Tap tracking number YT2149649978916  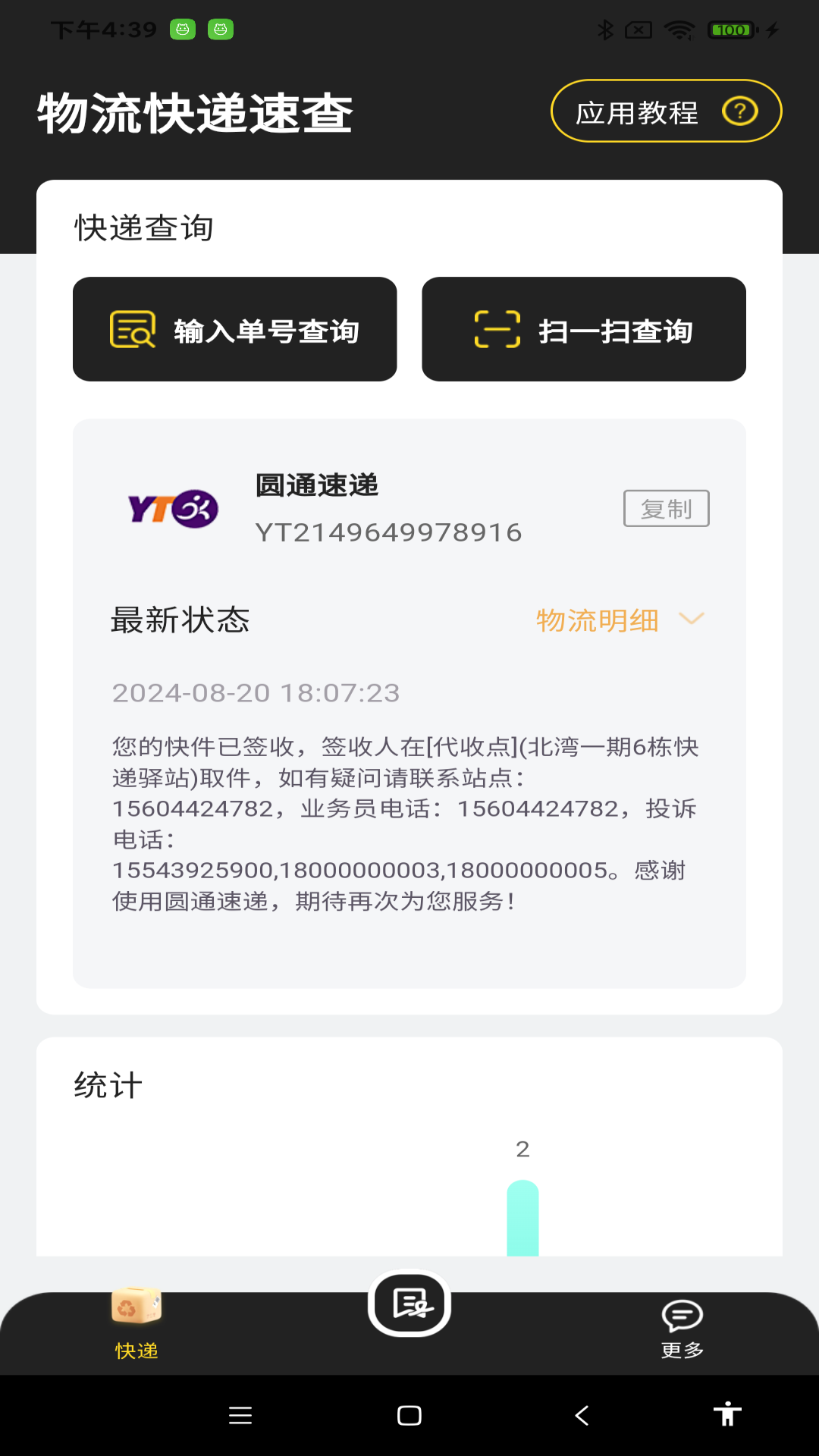click(388, 532)
